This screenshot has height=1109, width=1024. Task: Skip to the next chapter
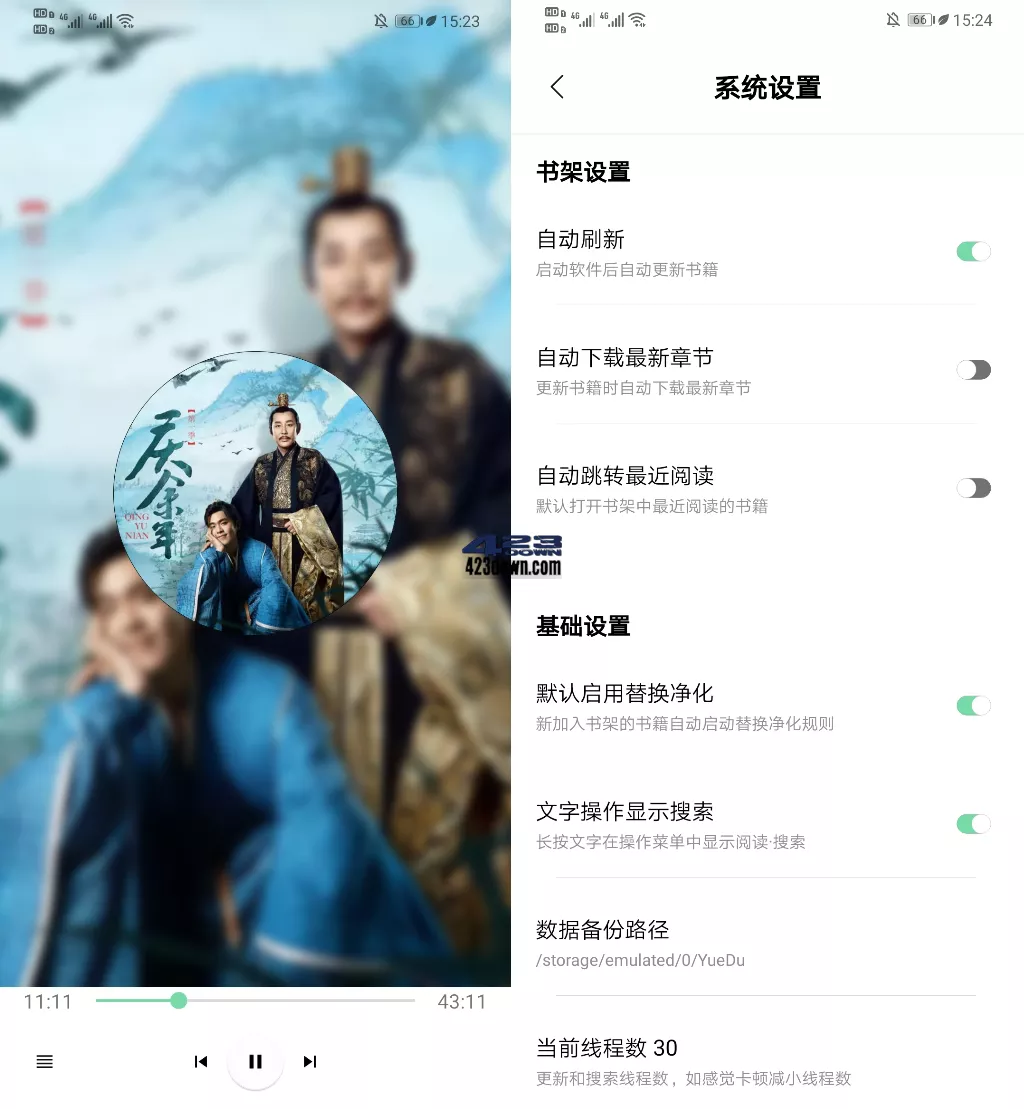pos(310,1062)
